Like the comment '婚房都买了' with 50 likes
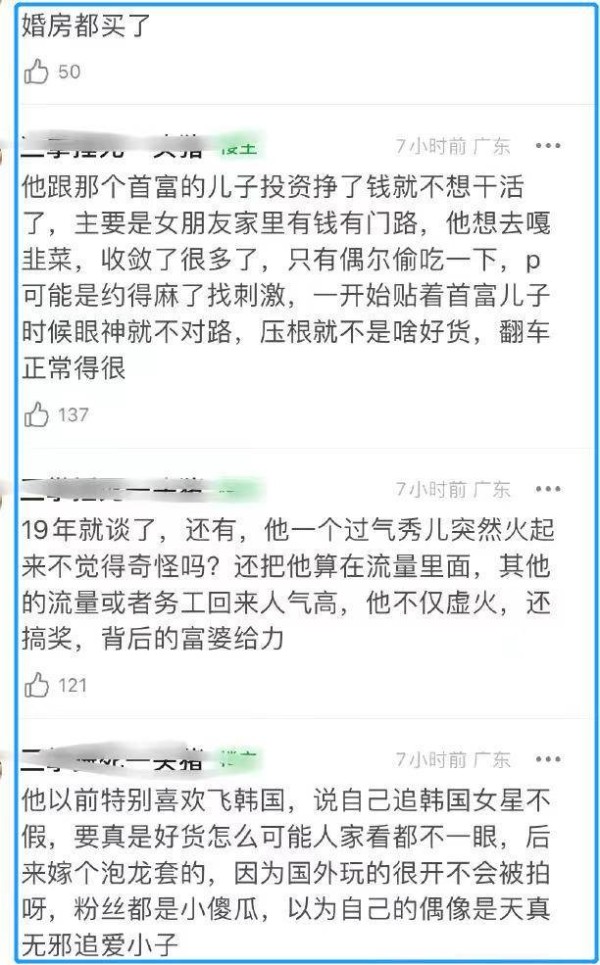The image size is (600, 965). coord(36,72)
